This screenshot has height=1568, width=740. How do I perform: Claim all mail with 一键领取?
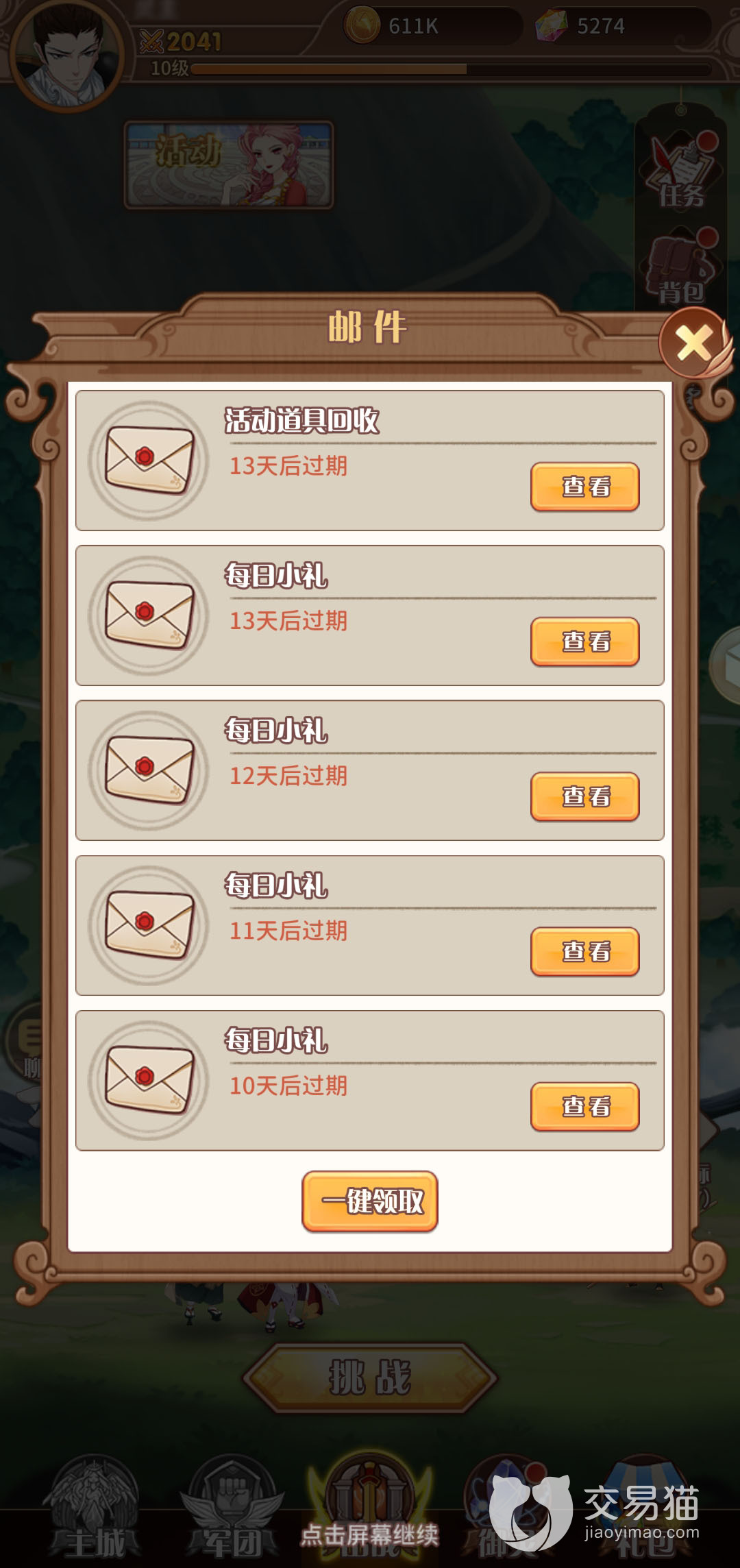pyautogui.click(x=370, y=1201)
